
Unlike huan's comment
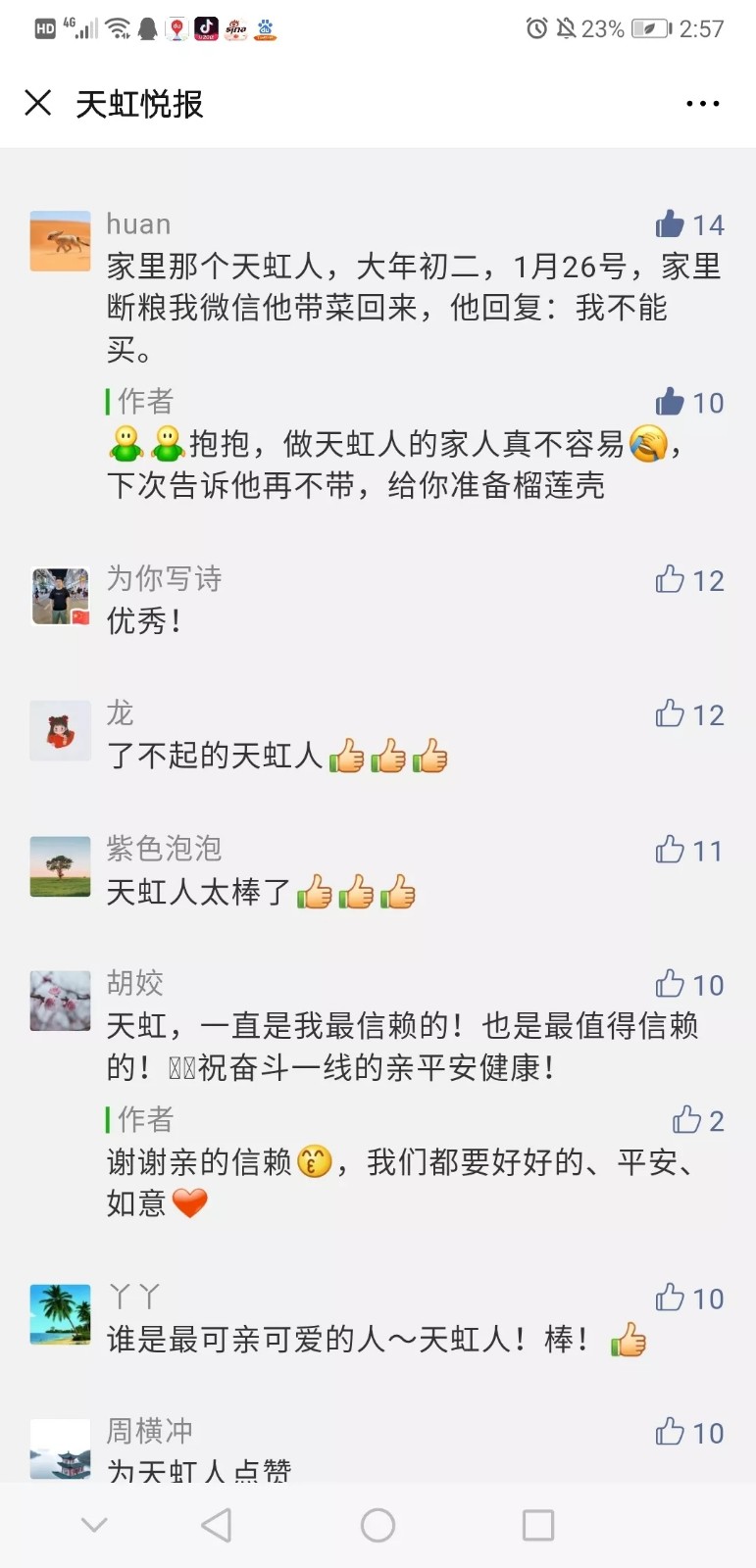click(671, 224)
